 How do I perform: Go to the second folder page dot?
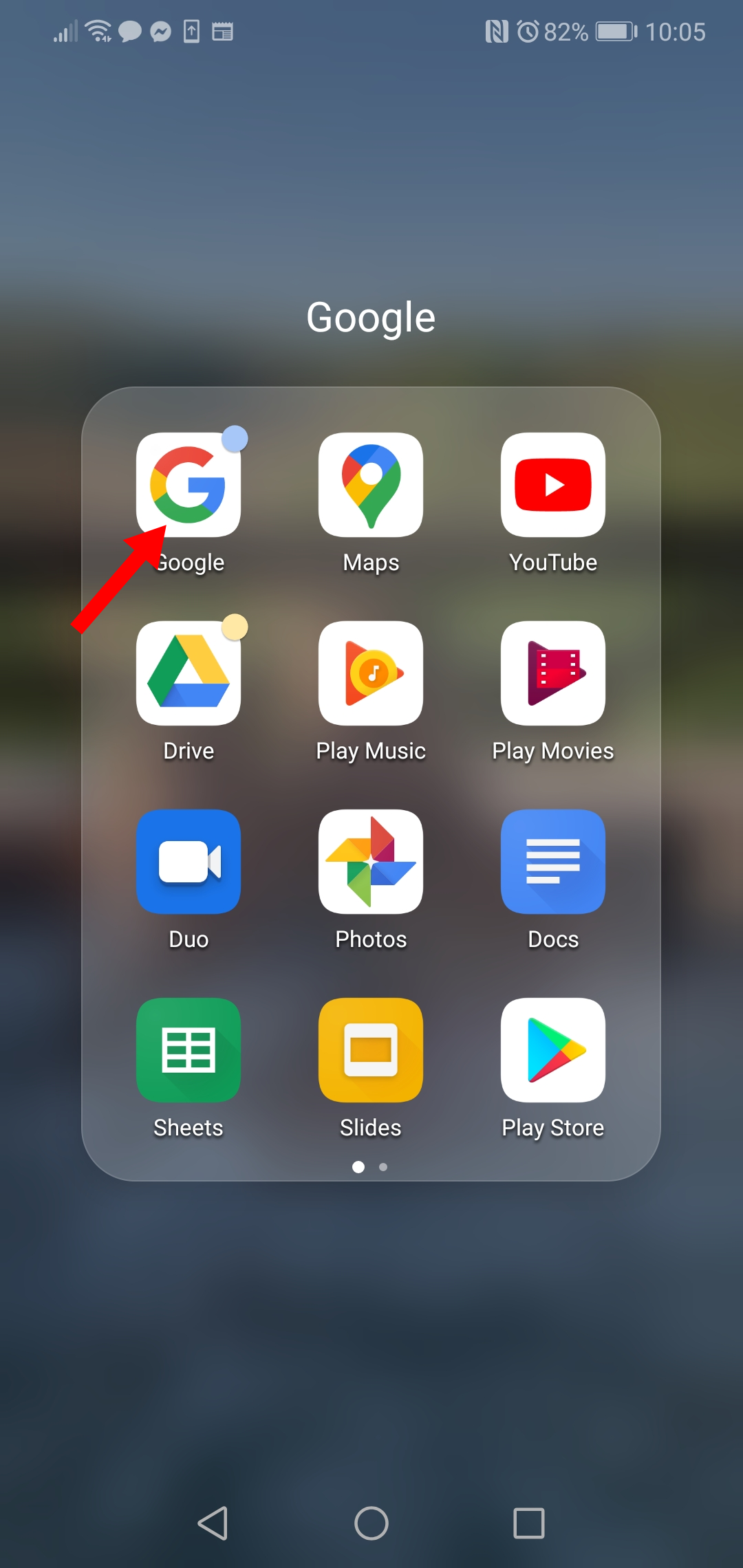[x=383, y=1167]
